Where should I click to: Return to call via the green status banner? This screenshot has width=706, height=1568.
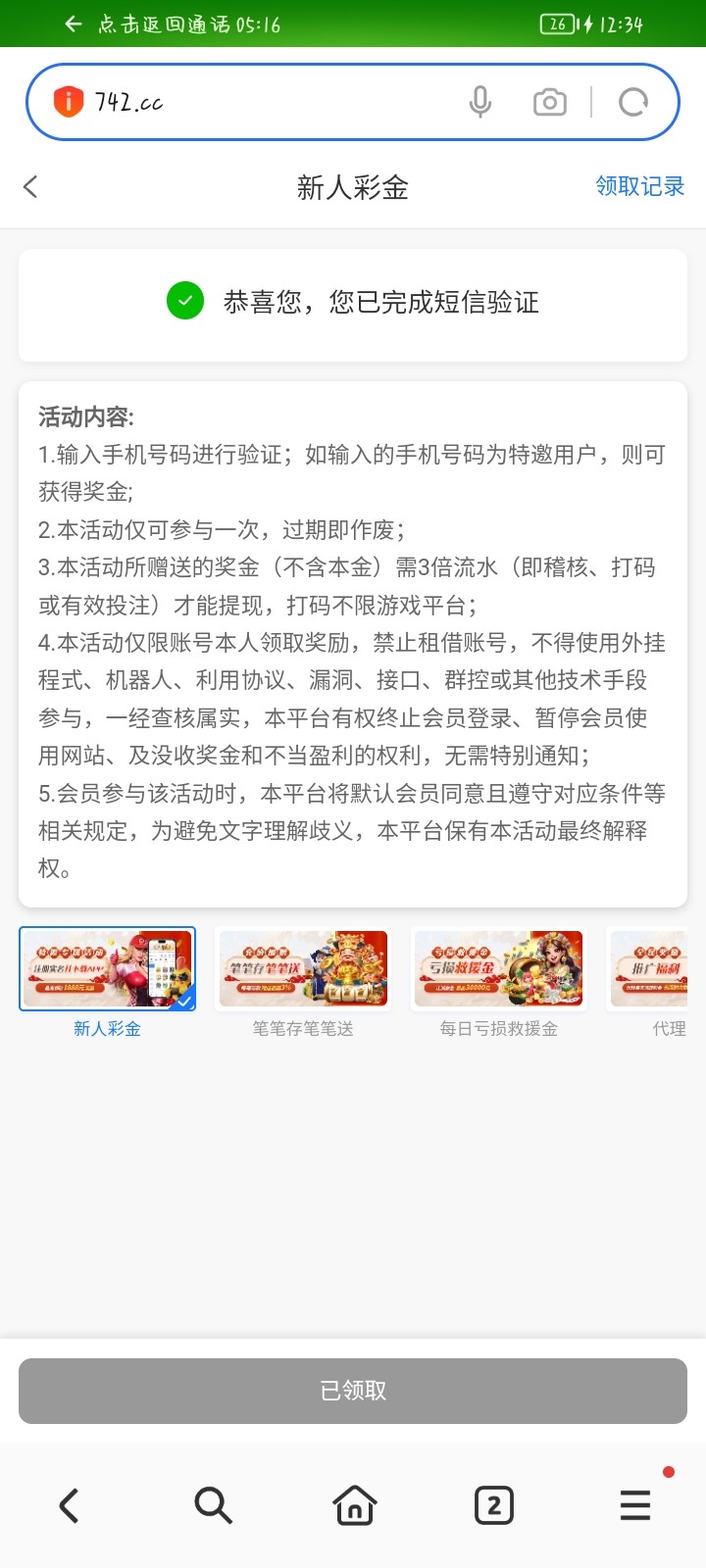tap(186, 24)
